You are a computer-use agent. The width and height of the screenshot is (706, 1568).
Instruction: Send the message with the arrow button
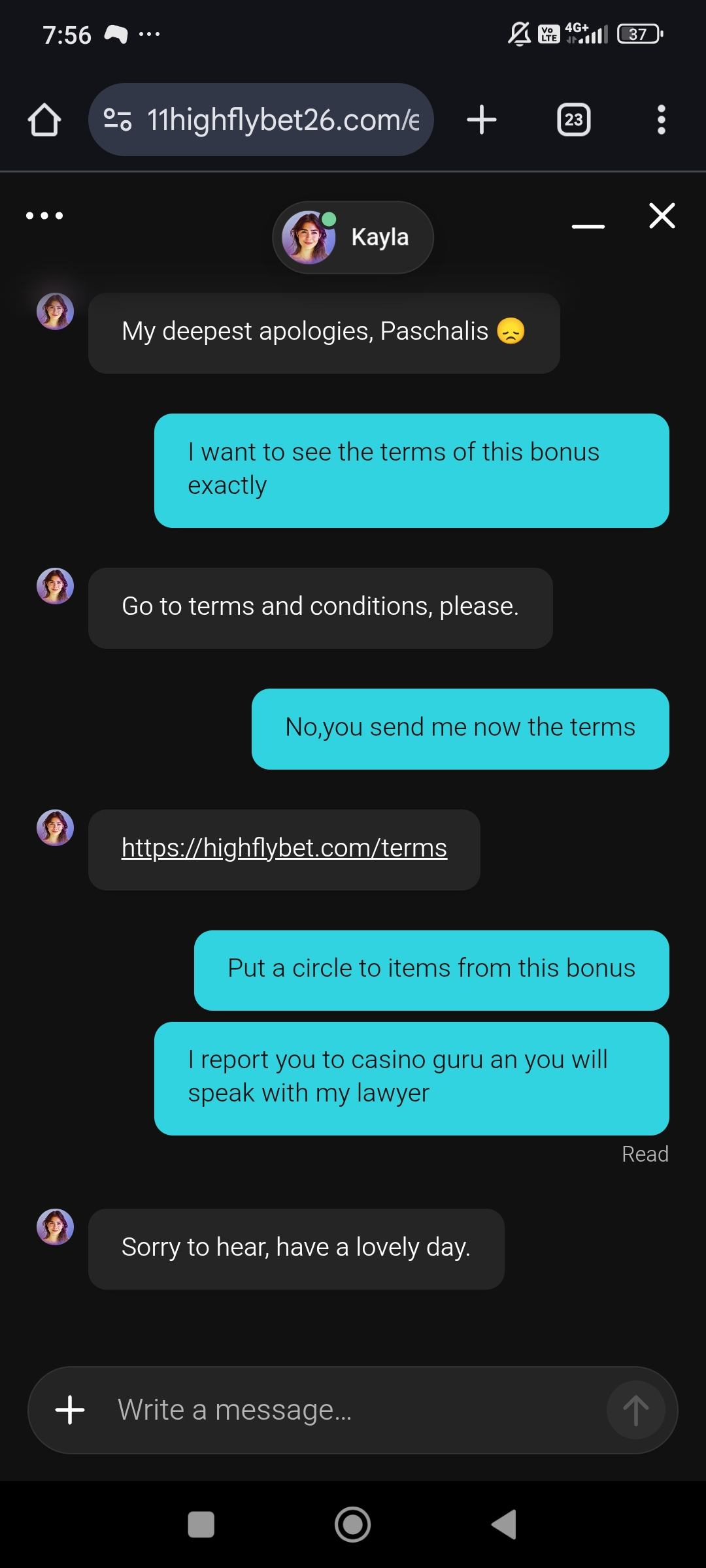coord(635,1410)
